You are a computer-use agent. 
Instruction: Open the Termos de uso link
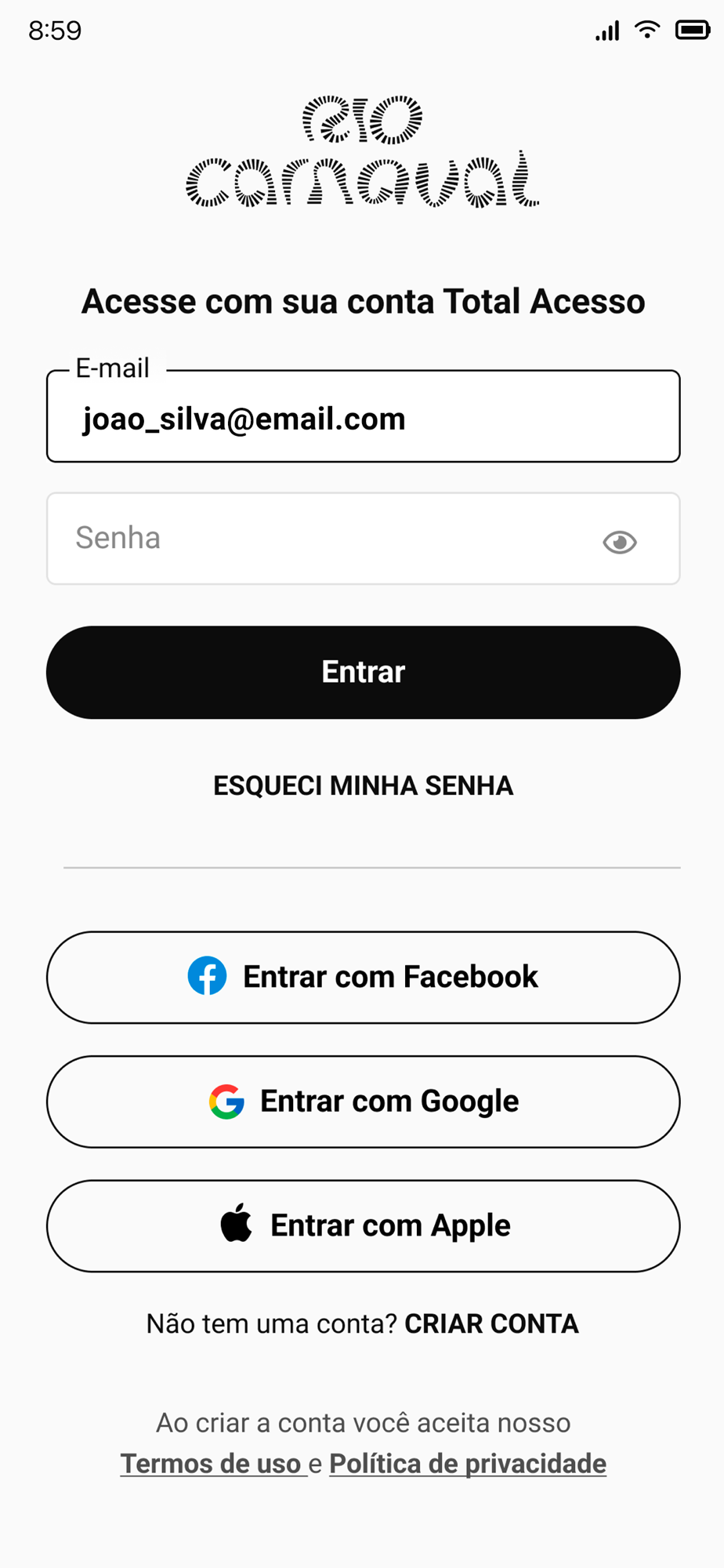[212, 1464]
